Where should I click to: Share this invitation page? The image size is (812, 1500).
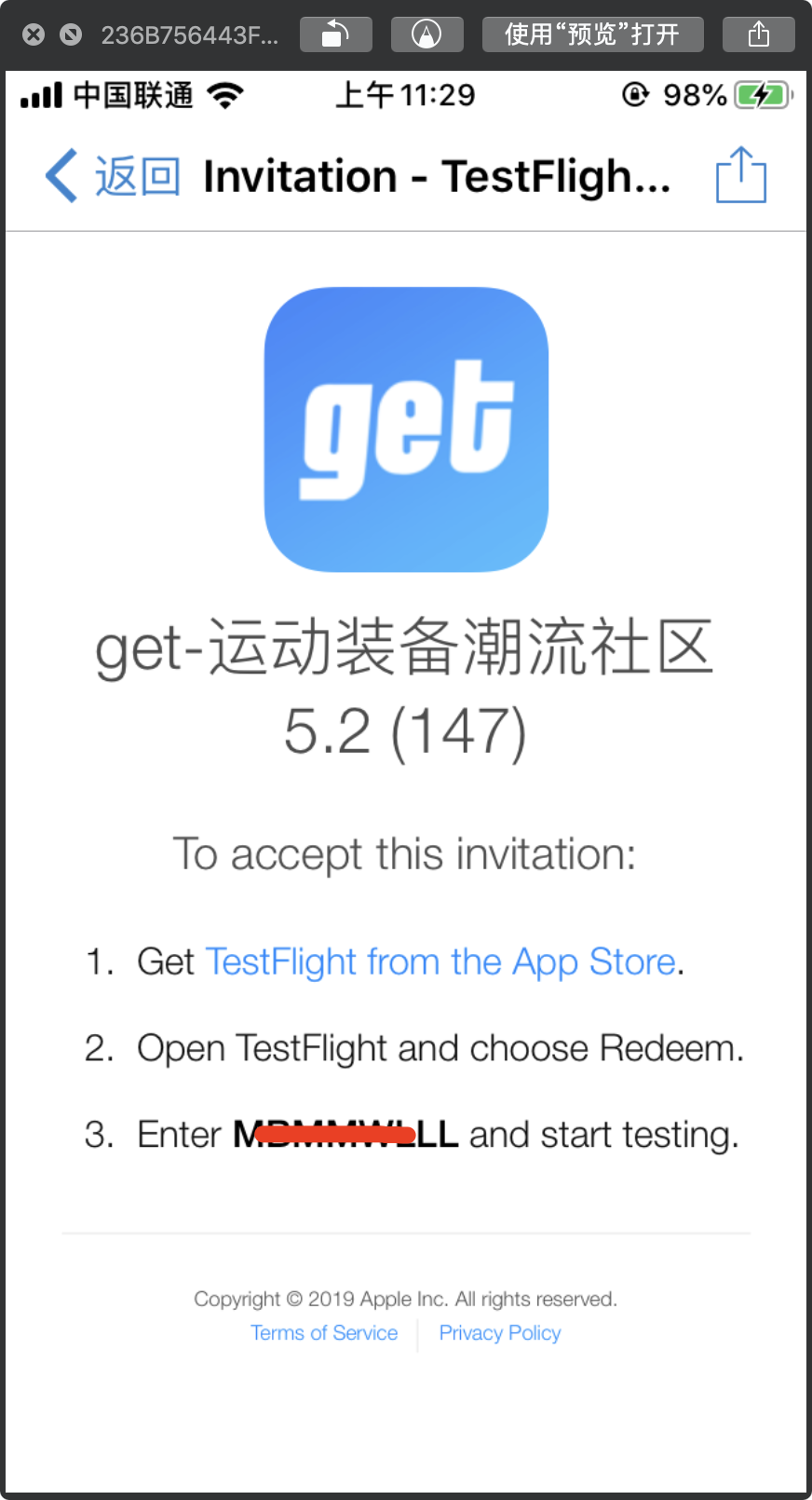click(740, 175)
